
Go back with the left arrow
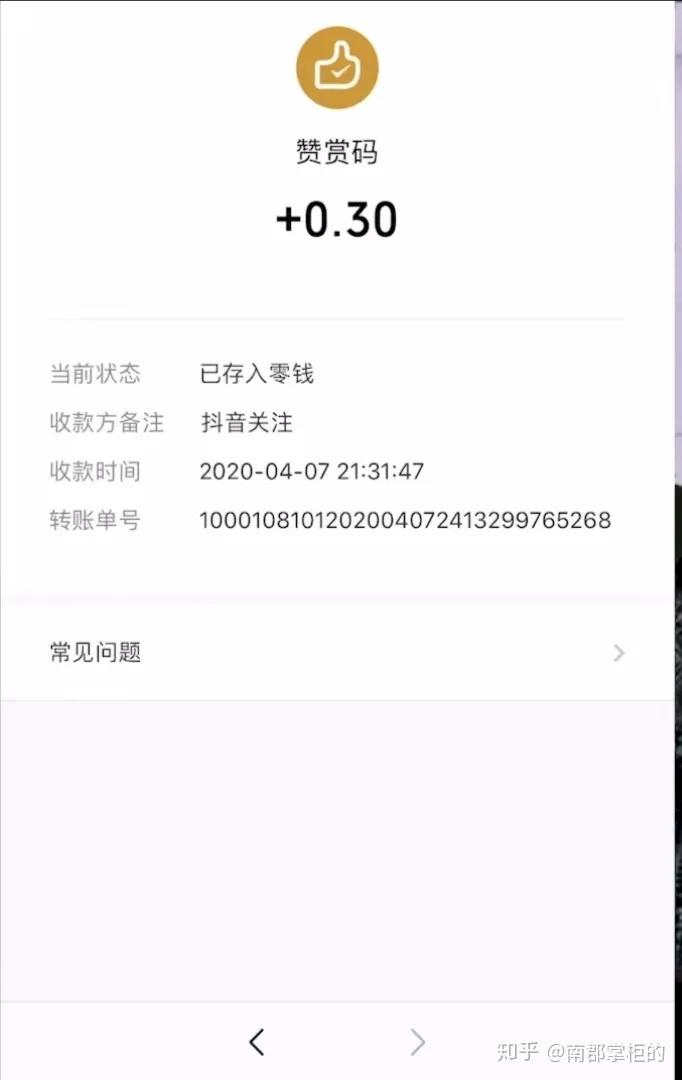[x=257, y=1042]
